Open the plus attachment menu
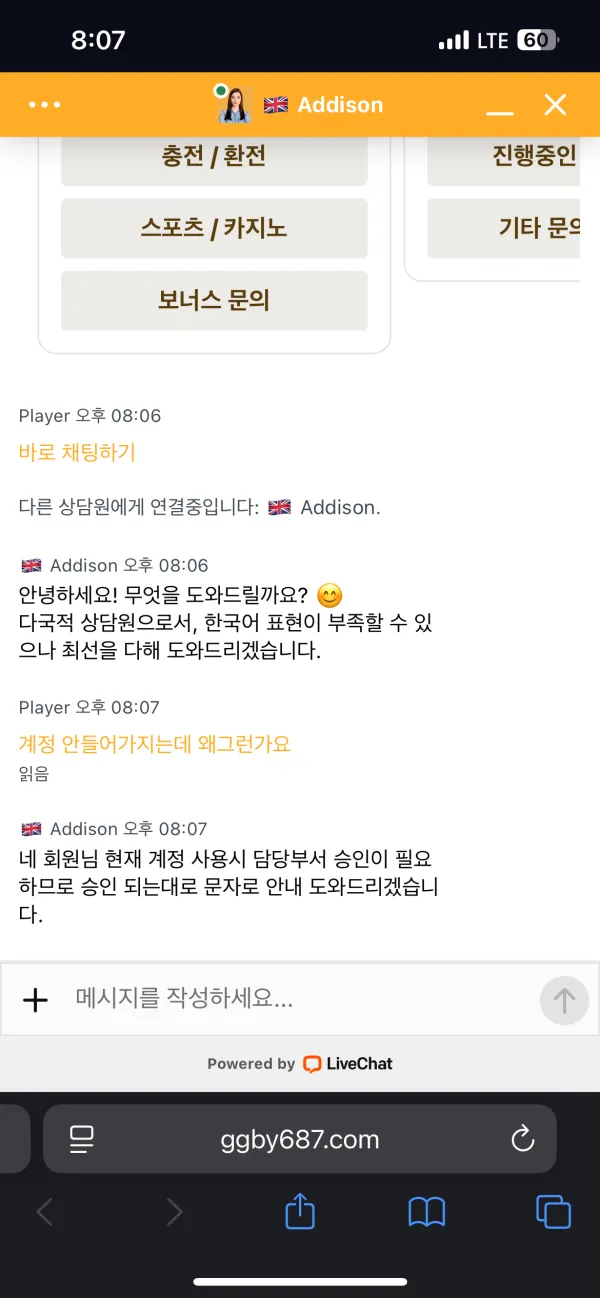The height and width of the screenshot is (1298, 600). 35,999
